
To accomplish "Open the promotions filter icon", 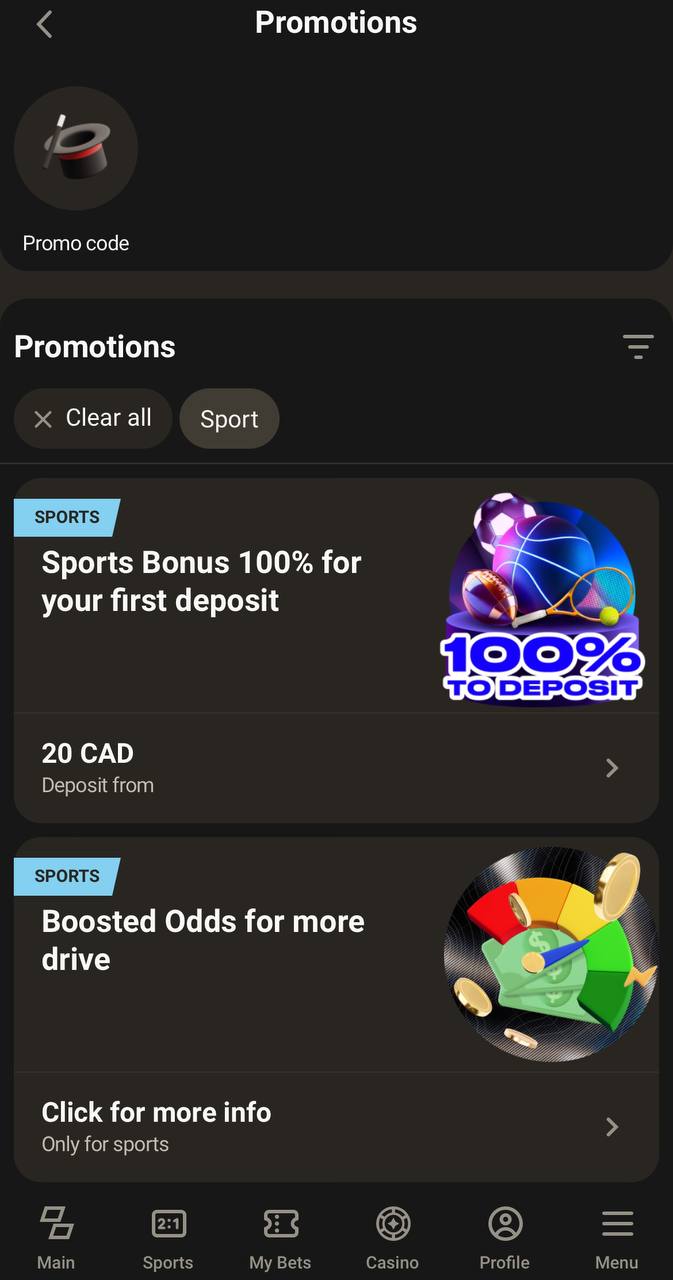I will click(x=638, y=347).
